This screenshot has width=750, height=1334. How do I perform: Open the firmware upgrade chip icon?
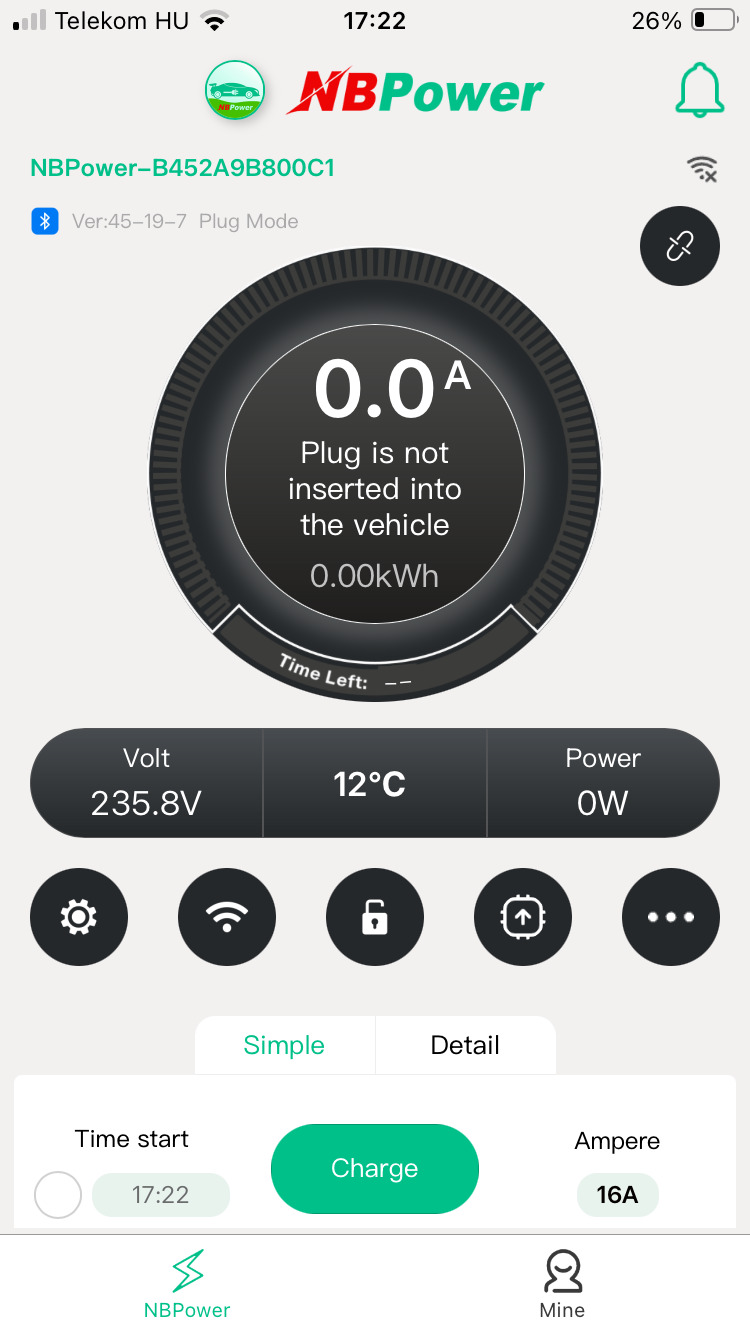point(522,917)
